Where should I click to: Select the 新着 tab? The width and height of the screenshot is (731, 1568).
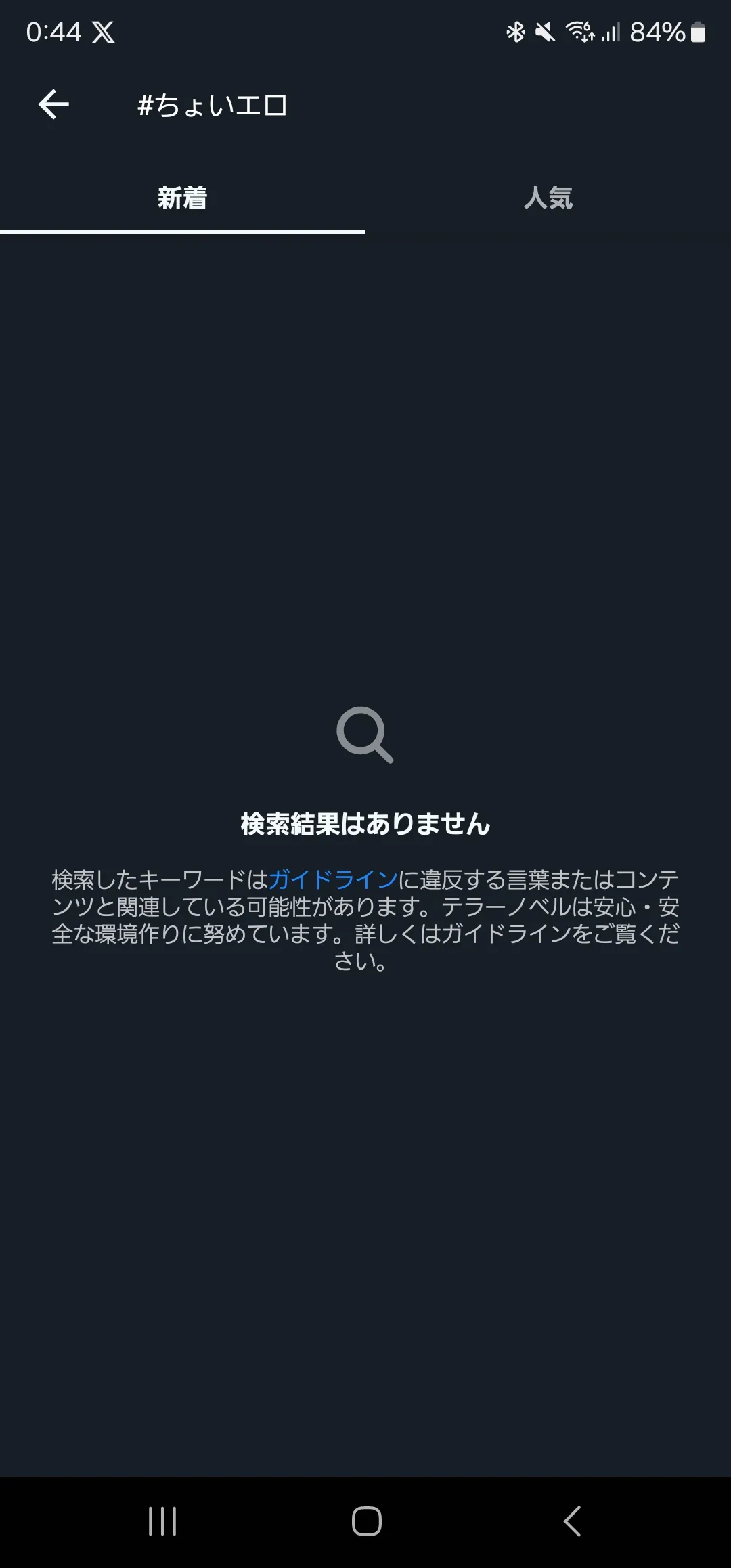click(183, 198)
